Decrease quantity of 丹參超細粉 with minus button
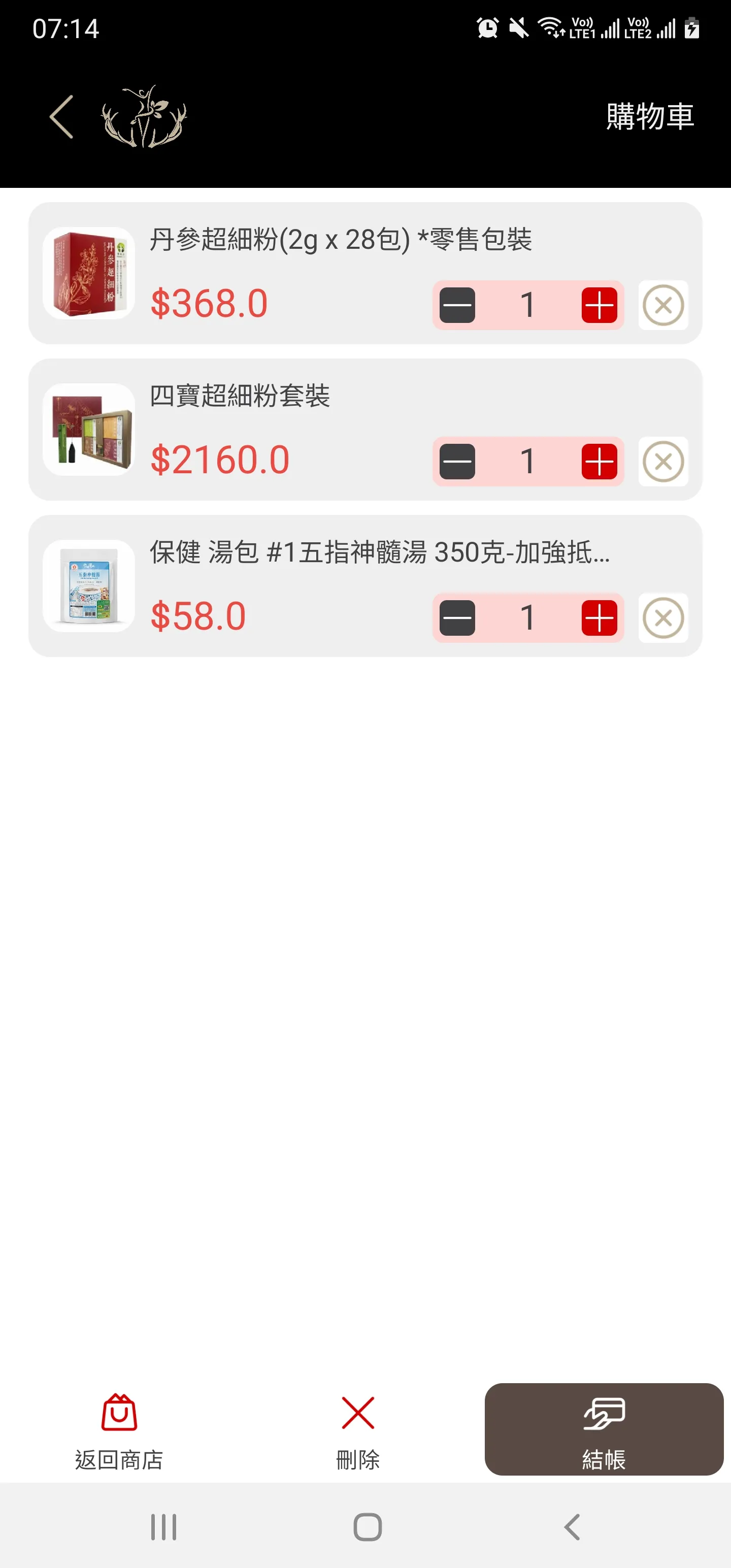 click(x=456, y=305)
